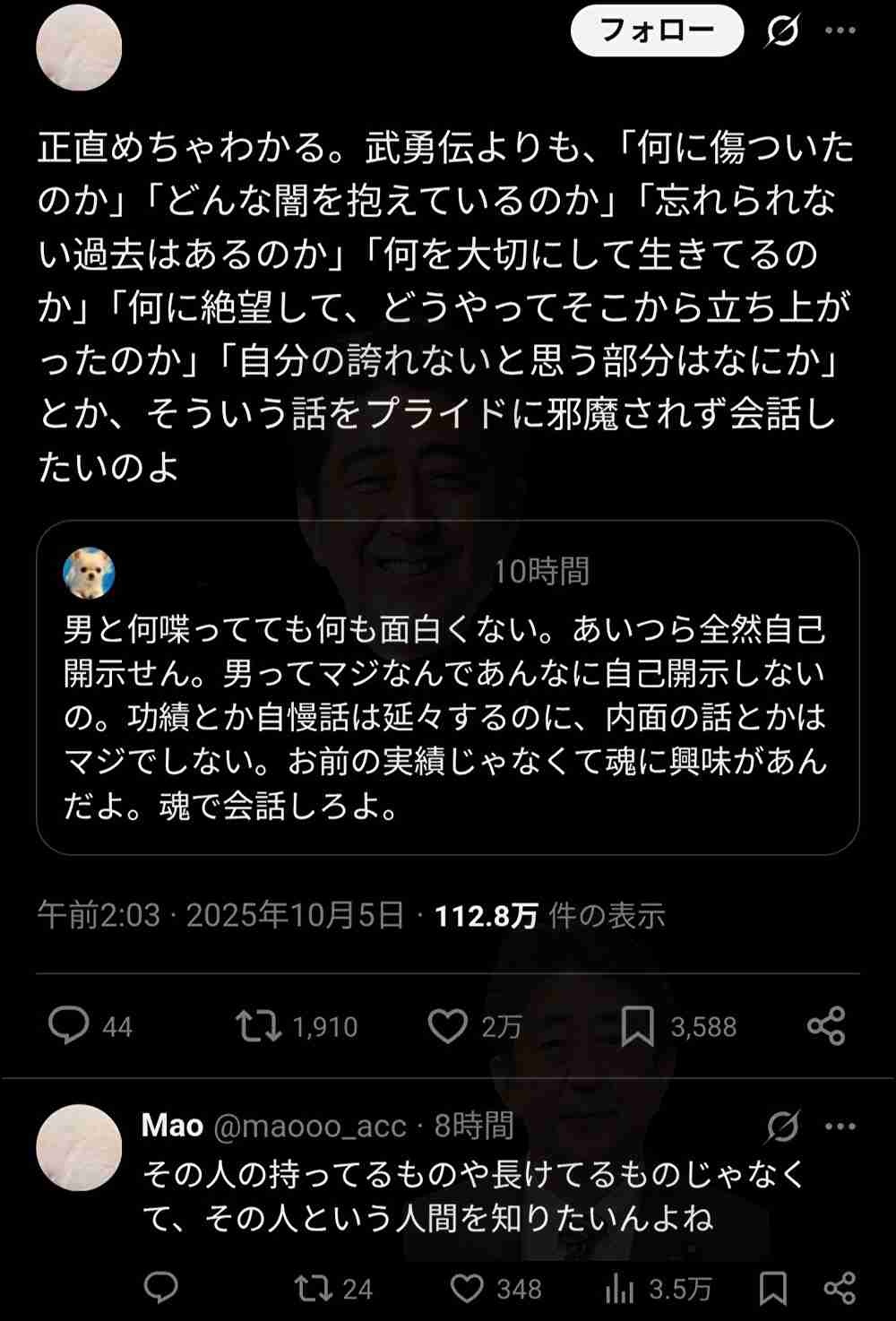896x1321 pixels.
Task: Repost Mao's reply with 24 reposts
Action: click(x=313, y=1289)
